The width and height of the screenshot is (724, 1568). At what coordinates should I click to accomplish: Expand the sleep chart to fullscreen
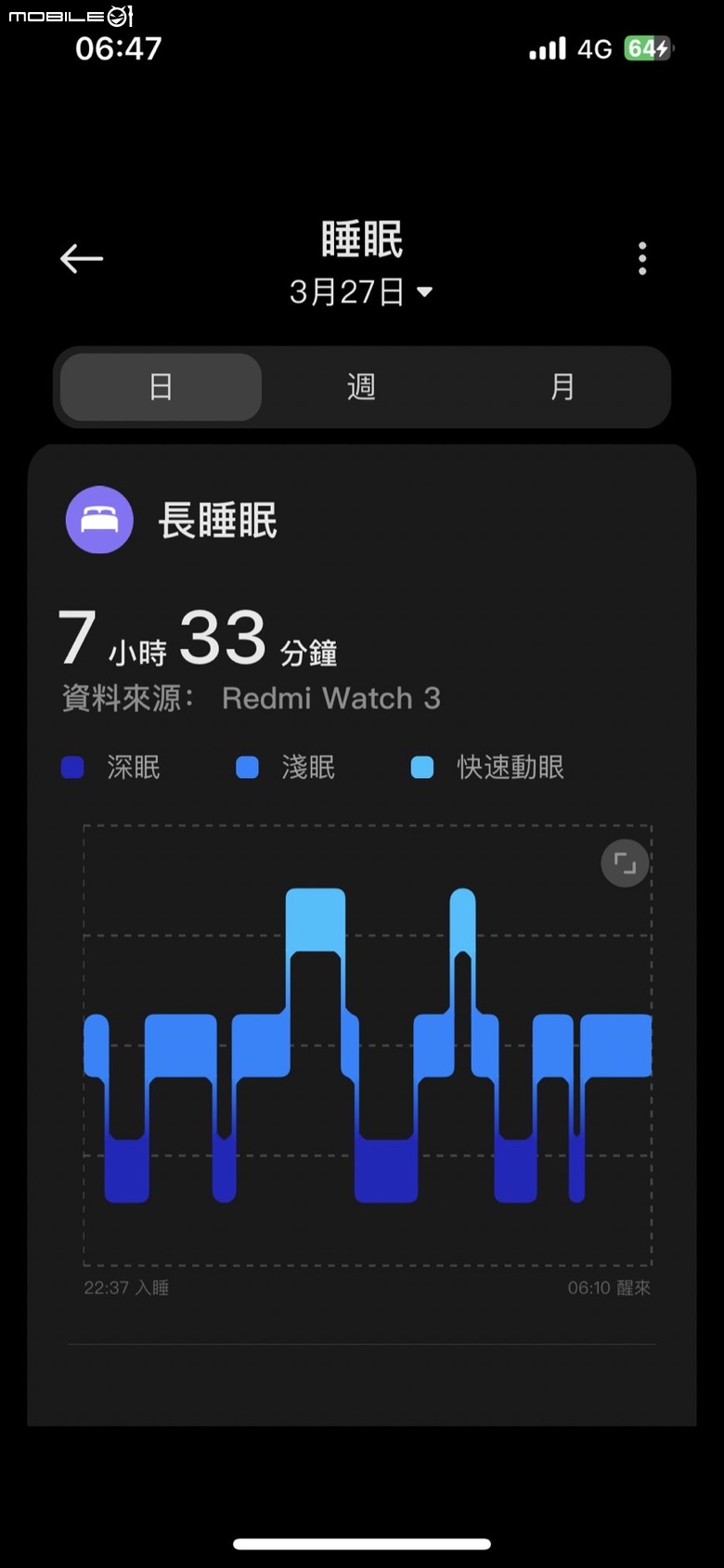625,864
